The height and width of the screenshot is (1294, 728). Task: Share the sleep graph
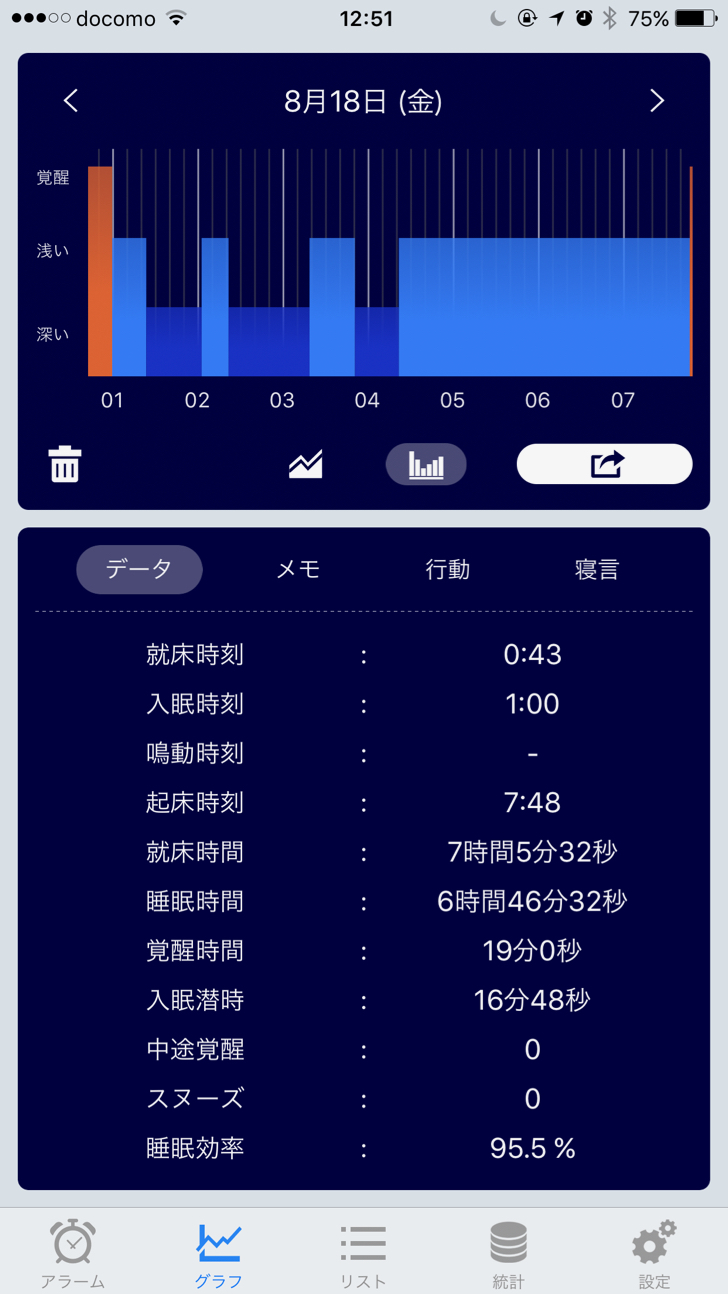point(604,465)
